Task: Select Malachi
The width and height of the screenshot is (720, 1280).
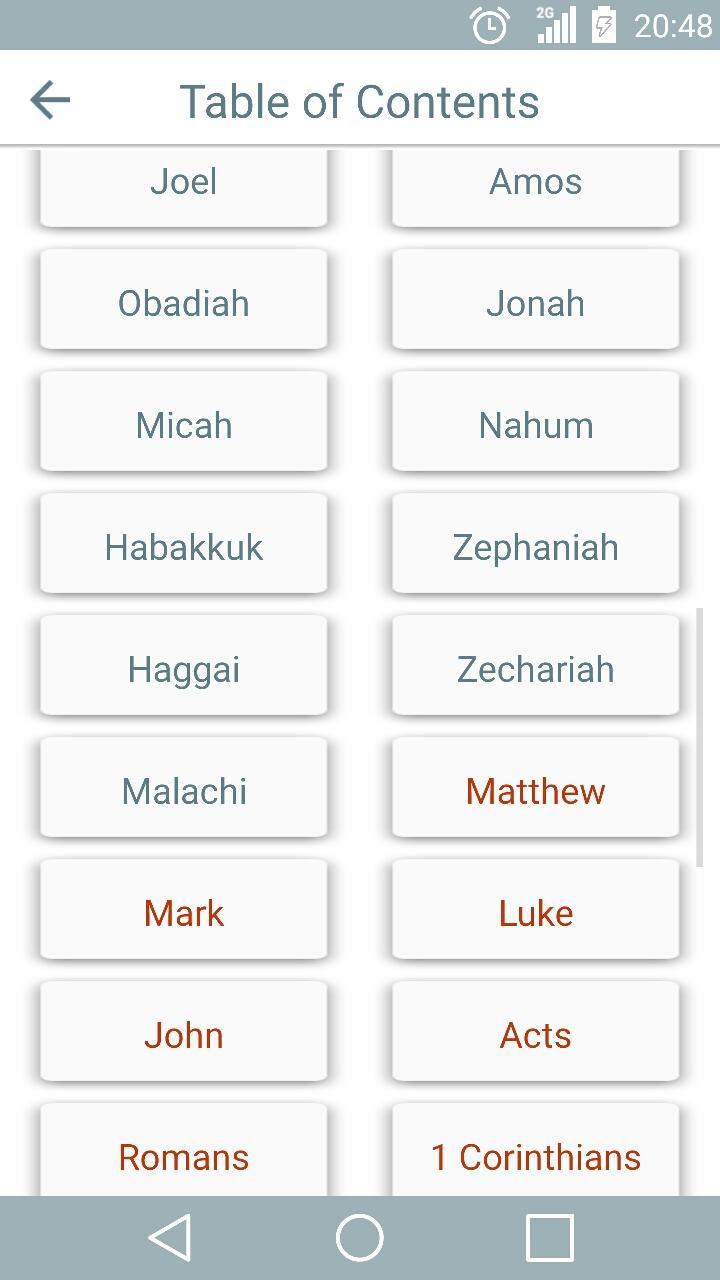Action: [184, 790]
